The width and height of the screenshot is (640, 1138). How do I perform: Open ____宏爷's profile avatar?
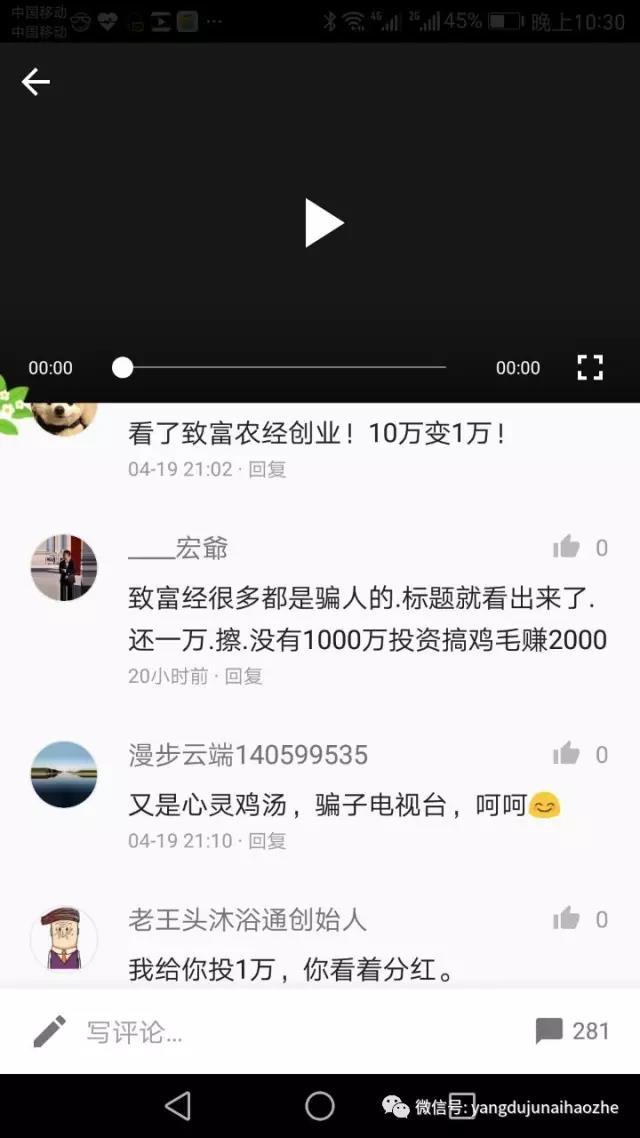[x=64, y=567]
